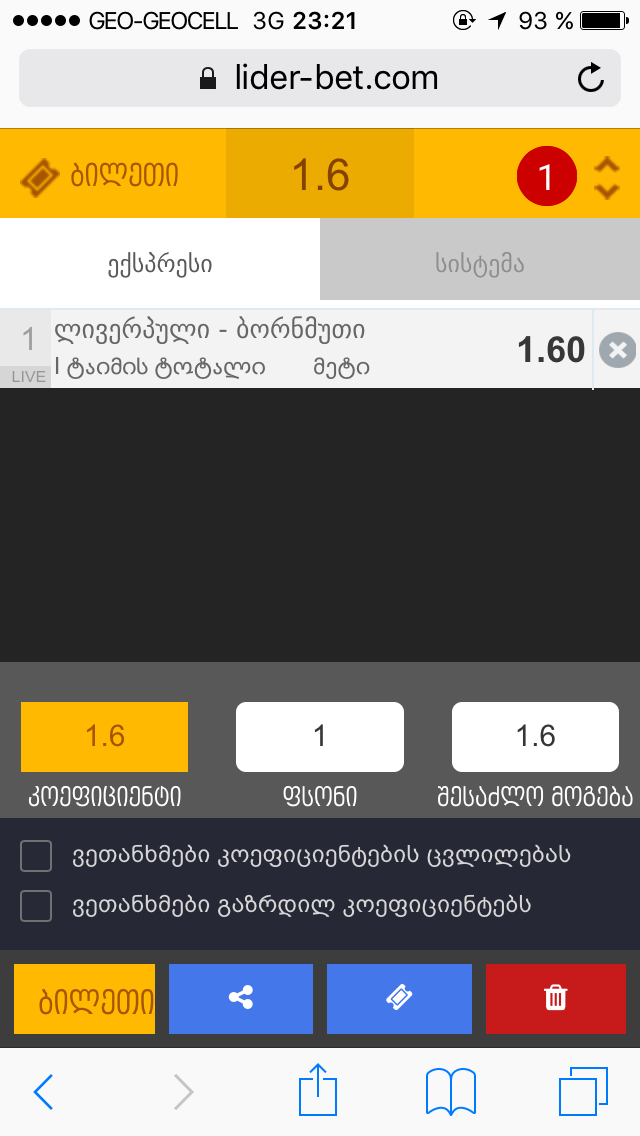Collapse the ბილეთი panel with the arrows
Viewport: 640px width, 1136px height.
point(606,177)
